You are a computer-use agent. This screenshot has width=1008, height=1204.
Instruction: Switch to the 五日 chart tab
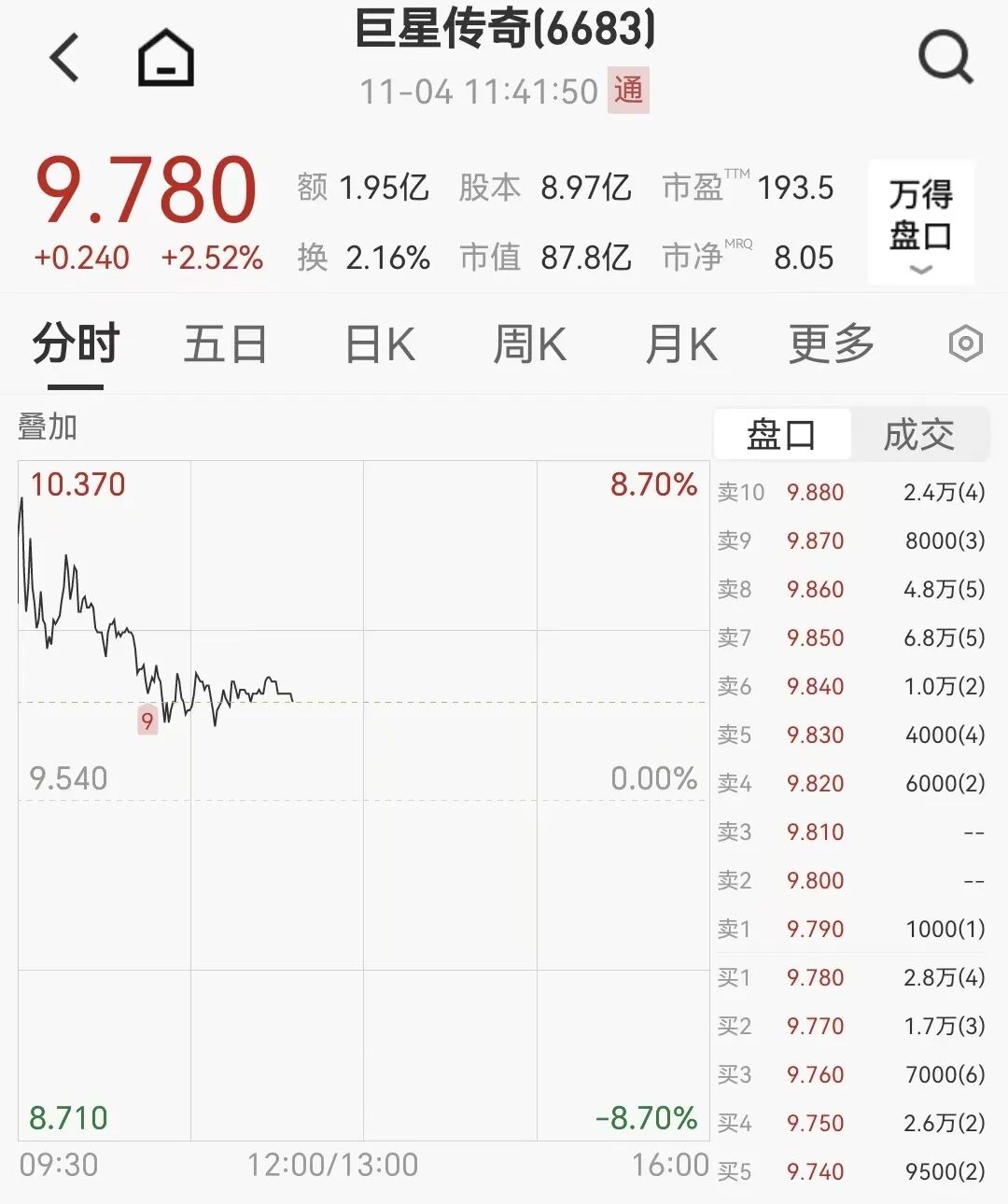pos(225,344)
